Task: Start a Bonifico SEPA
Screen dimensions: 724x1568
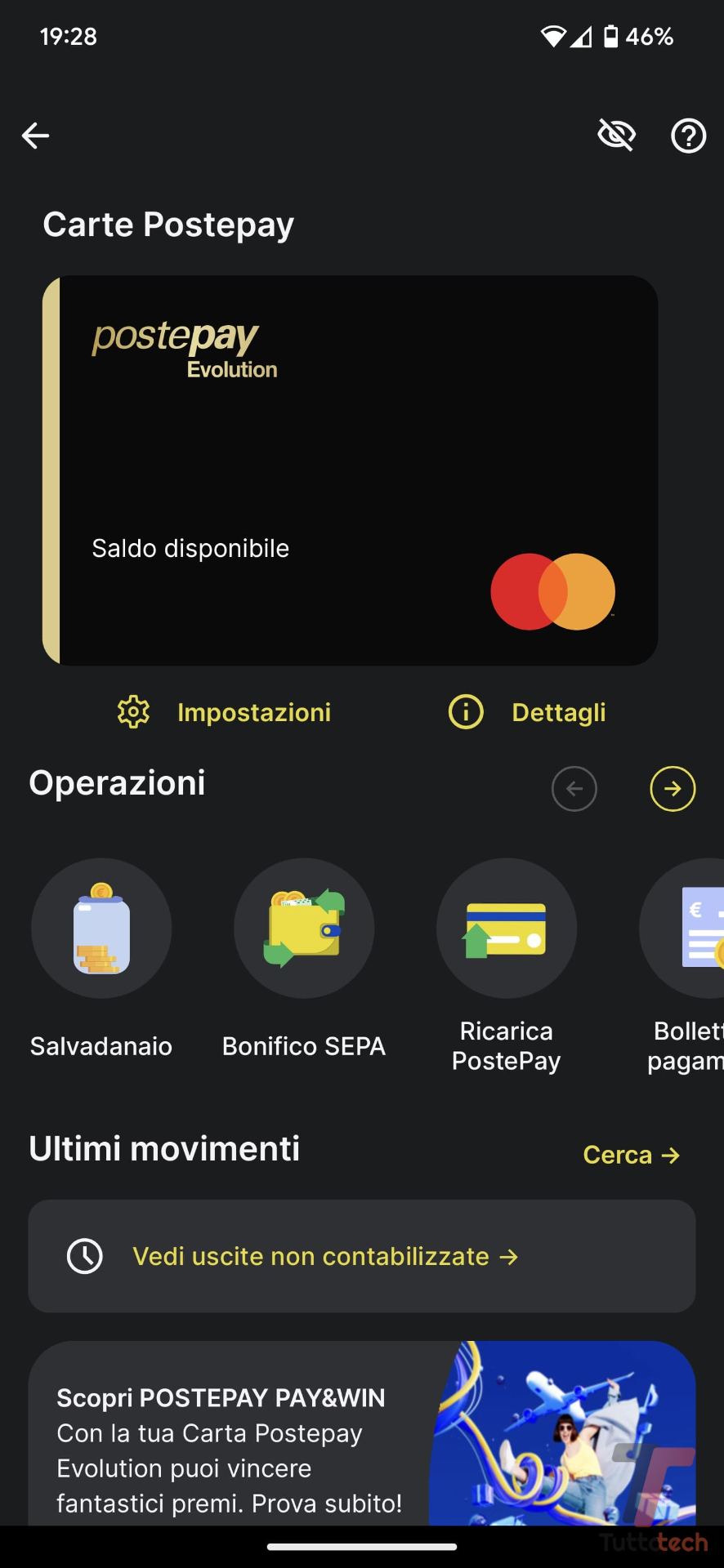Action: click(x=304, y=929)
